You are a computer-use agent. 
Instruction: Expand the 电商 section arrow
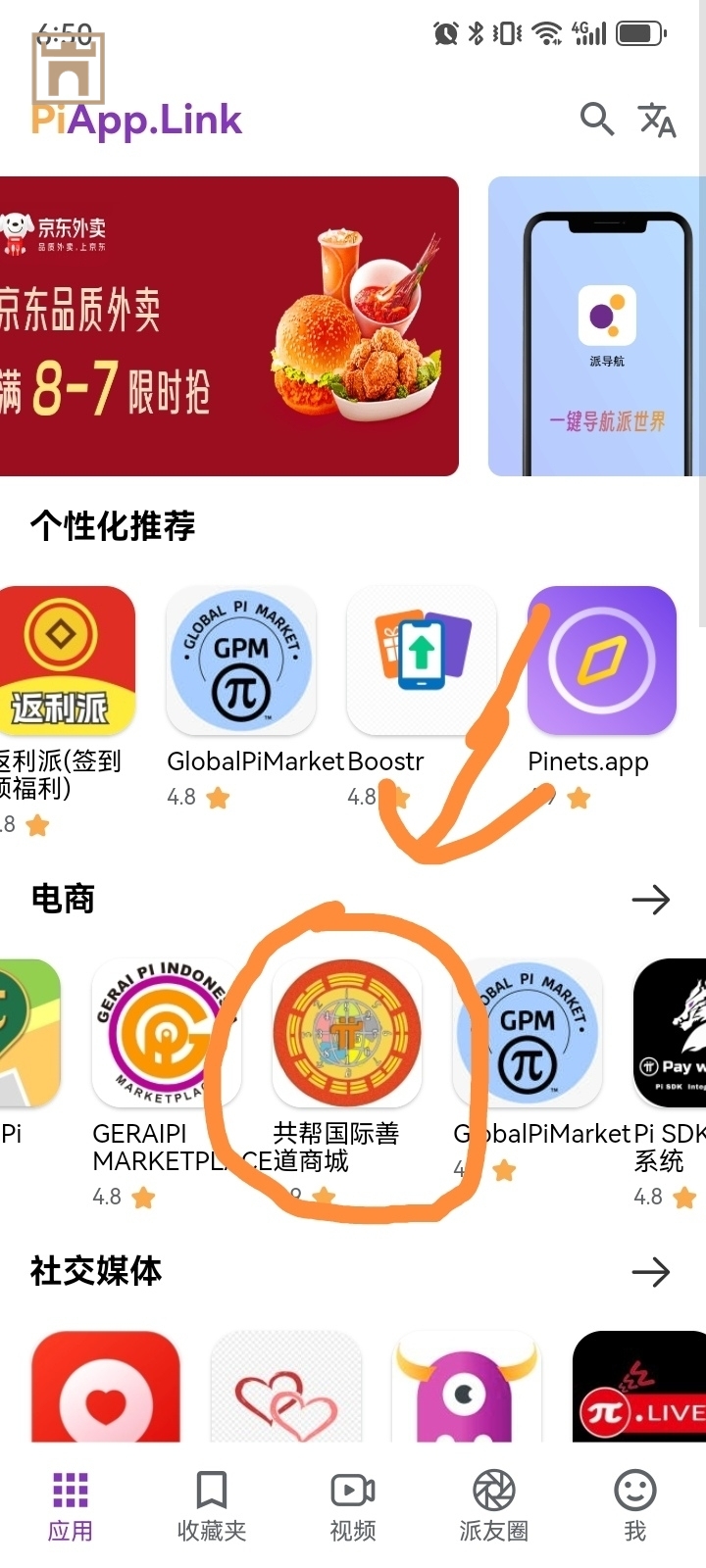650,899
